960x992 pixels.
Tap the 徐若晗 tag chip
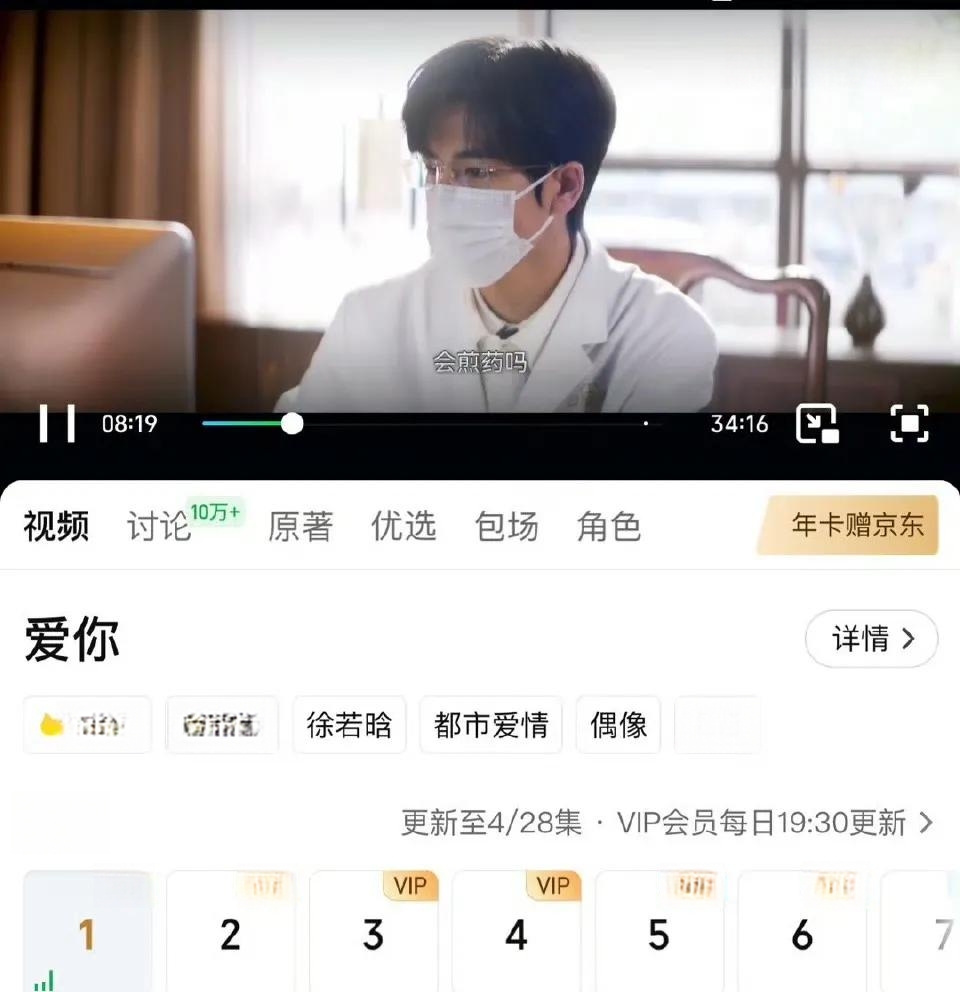(x=349, y=725)
